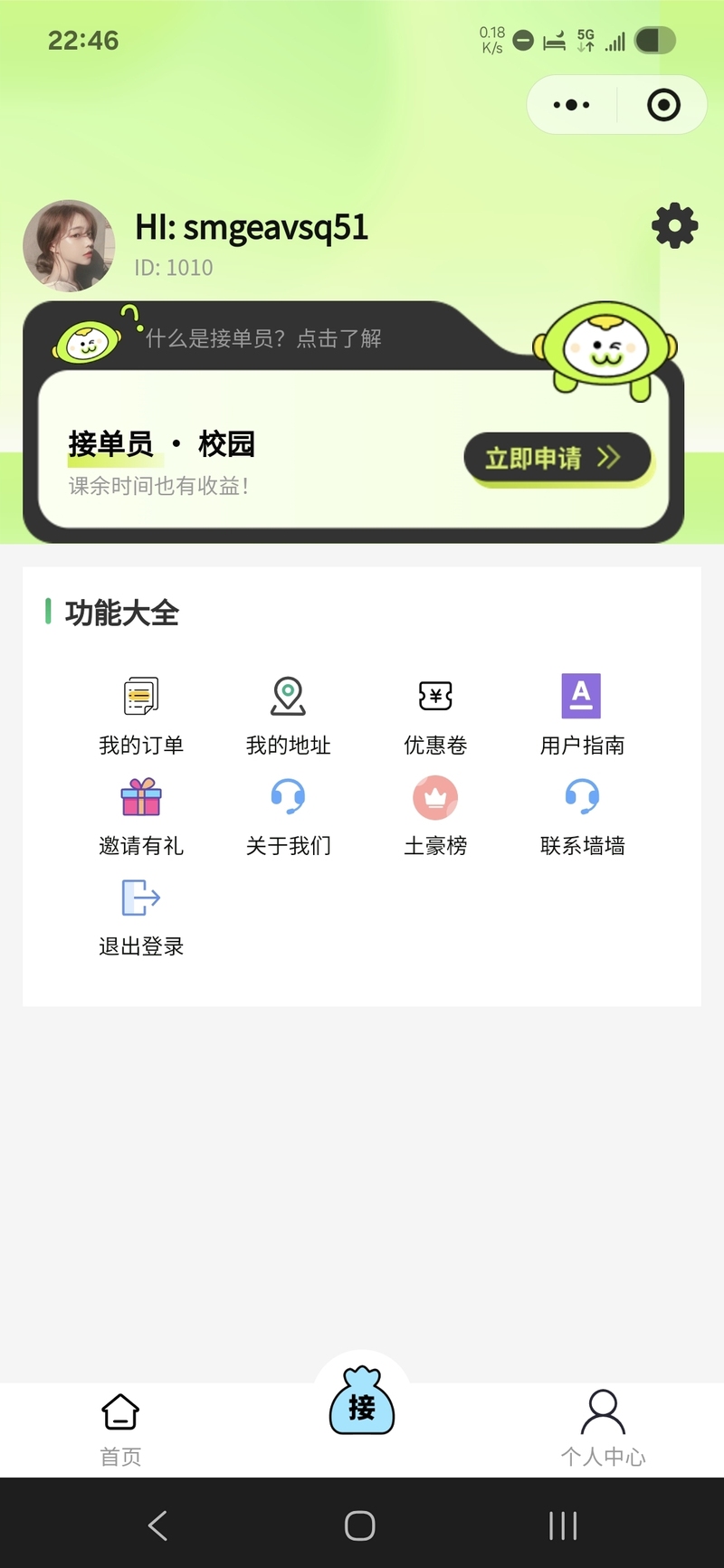Select 退出登录 to log out
Image resolution: width=724 pixels, height=1568 pixels.
141,917
